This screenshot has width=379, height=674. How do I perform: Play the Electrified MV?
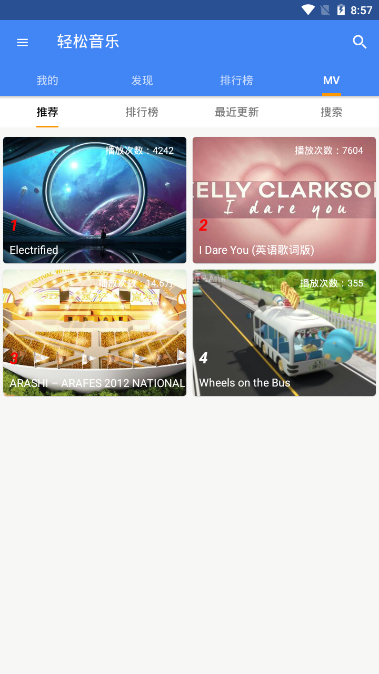tap(95, 200)
